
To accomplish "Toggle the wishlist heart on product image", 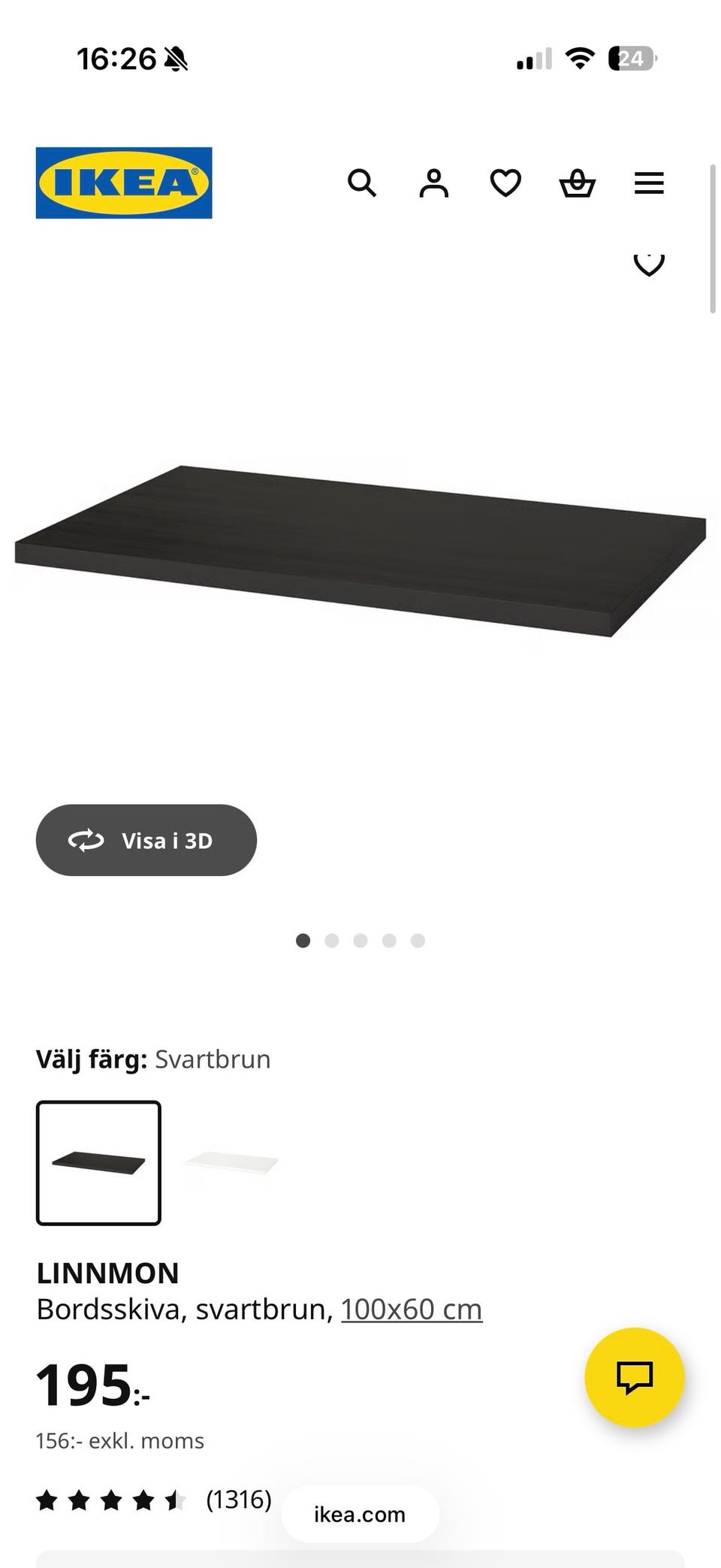I will coord(648,263).
